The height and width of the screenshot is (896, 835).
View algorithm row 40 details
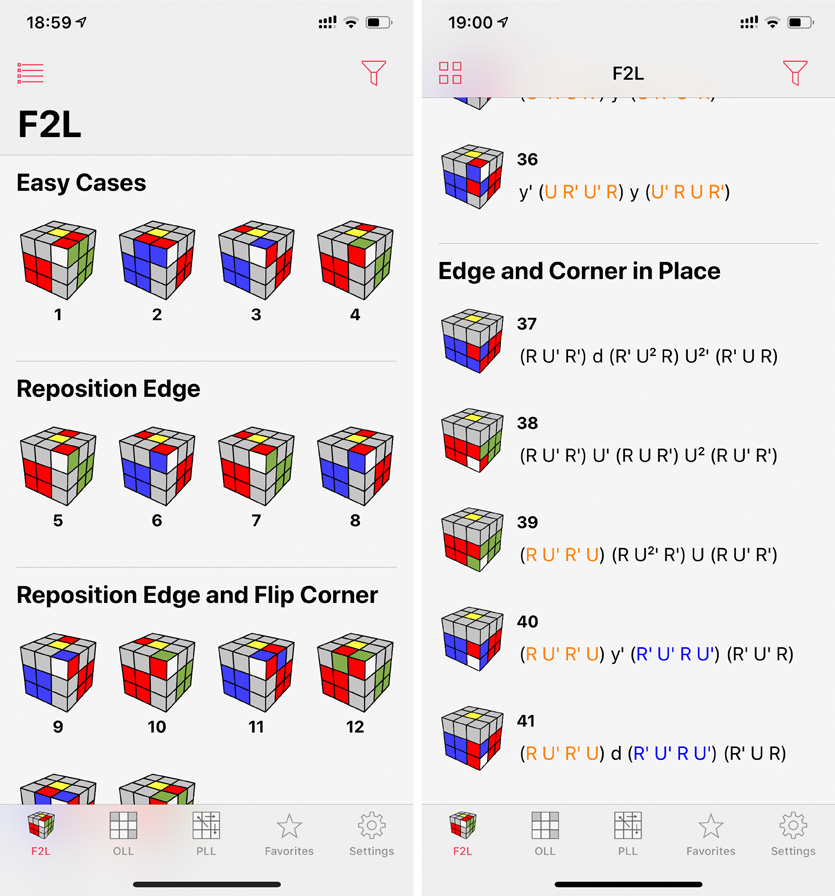click(x=628, y=638)
